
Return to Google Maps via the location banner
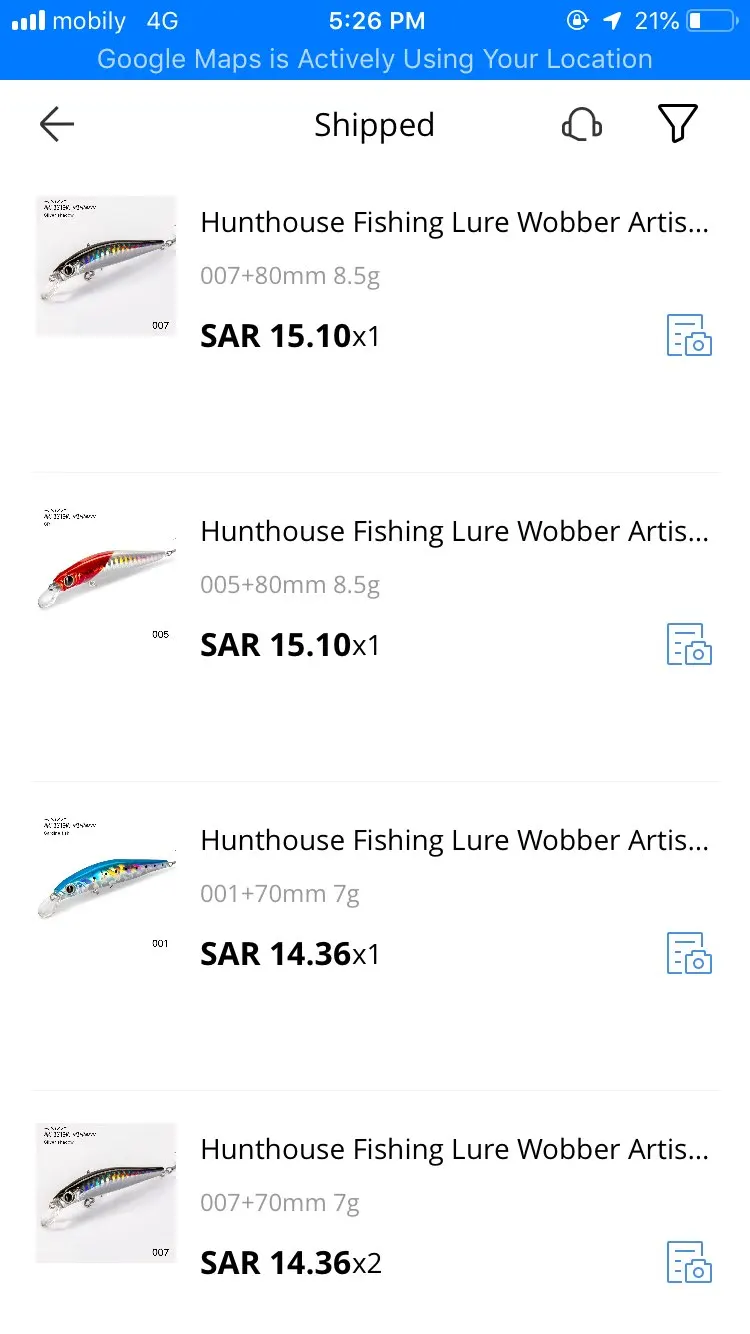[375, 59]
